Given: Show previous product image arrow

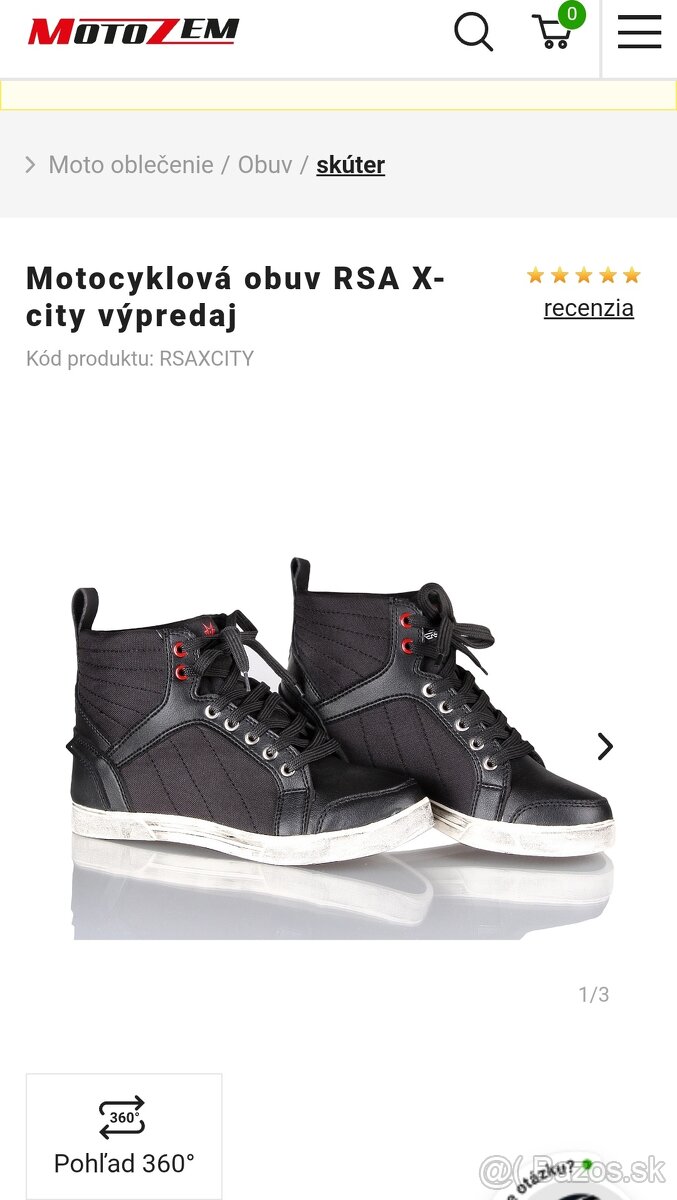Looking at the screenshot, I should [x=70, y=746].
